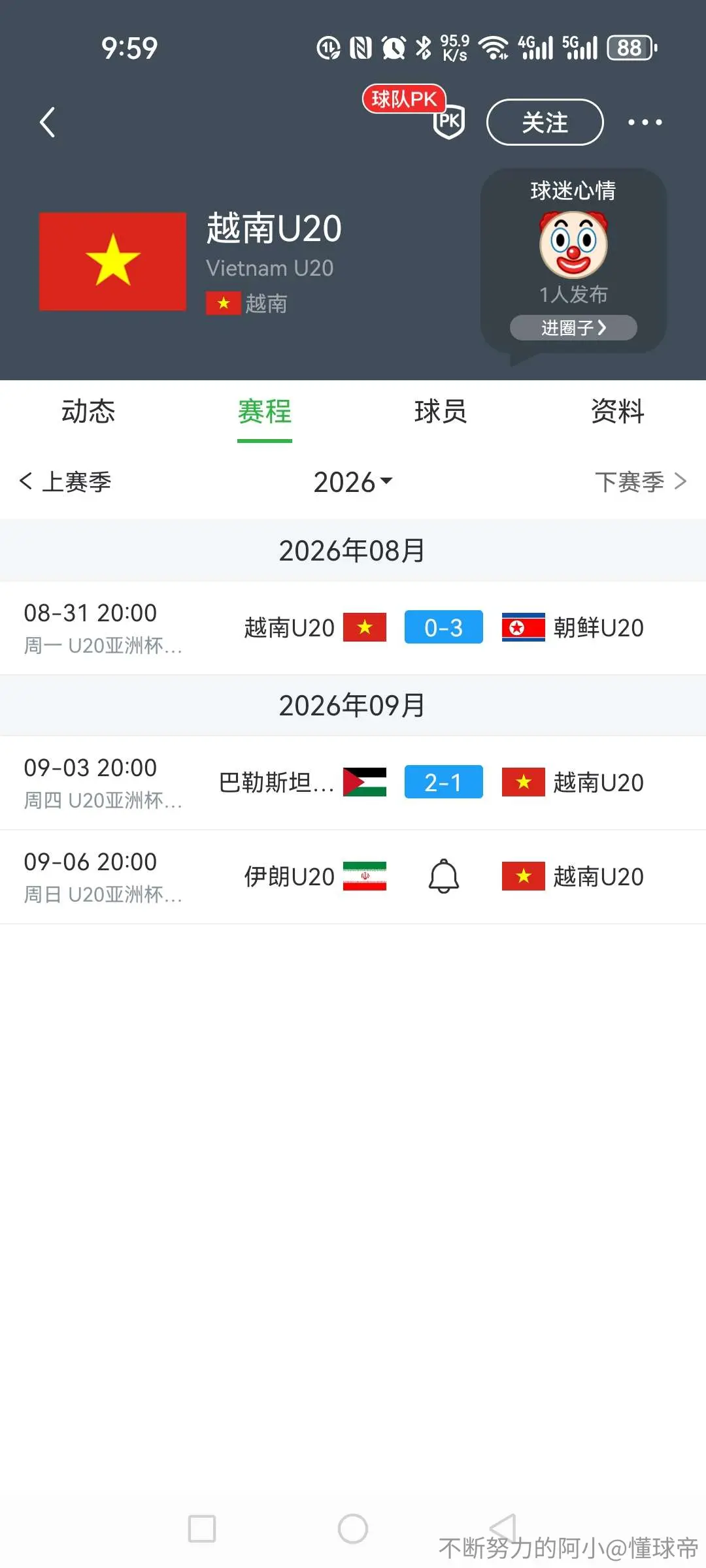
Task: Tap the system home button
Action: point(353,1529)
